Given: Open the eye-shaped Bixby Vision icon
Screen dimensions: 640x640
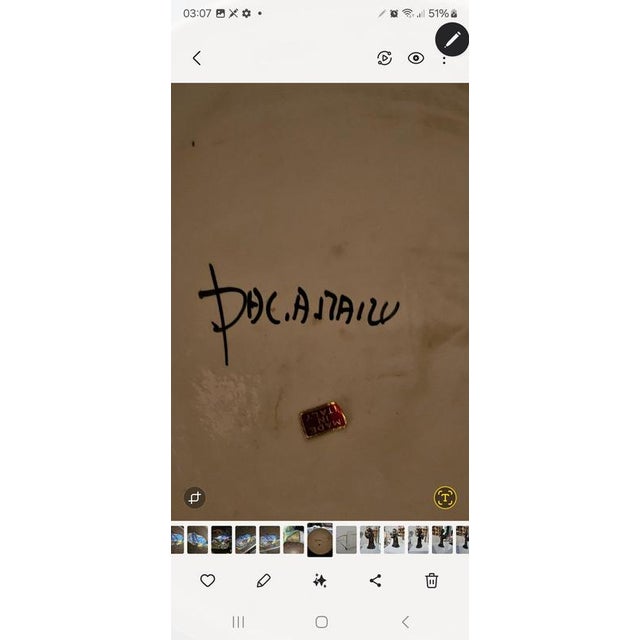Looking at the screenshot, I should pos(416,58).
